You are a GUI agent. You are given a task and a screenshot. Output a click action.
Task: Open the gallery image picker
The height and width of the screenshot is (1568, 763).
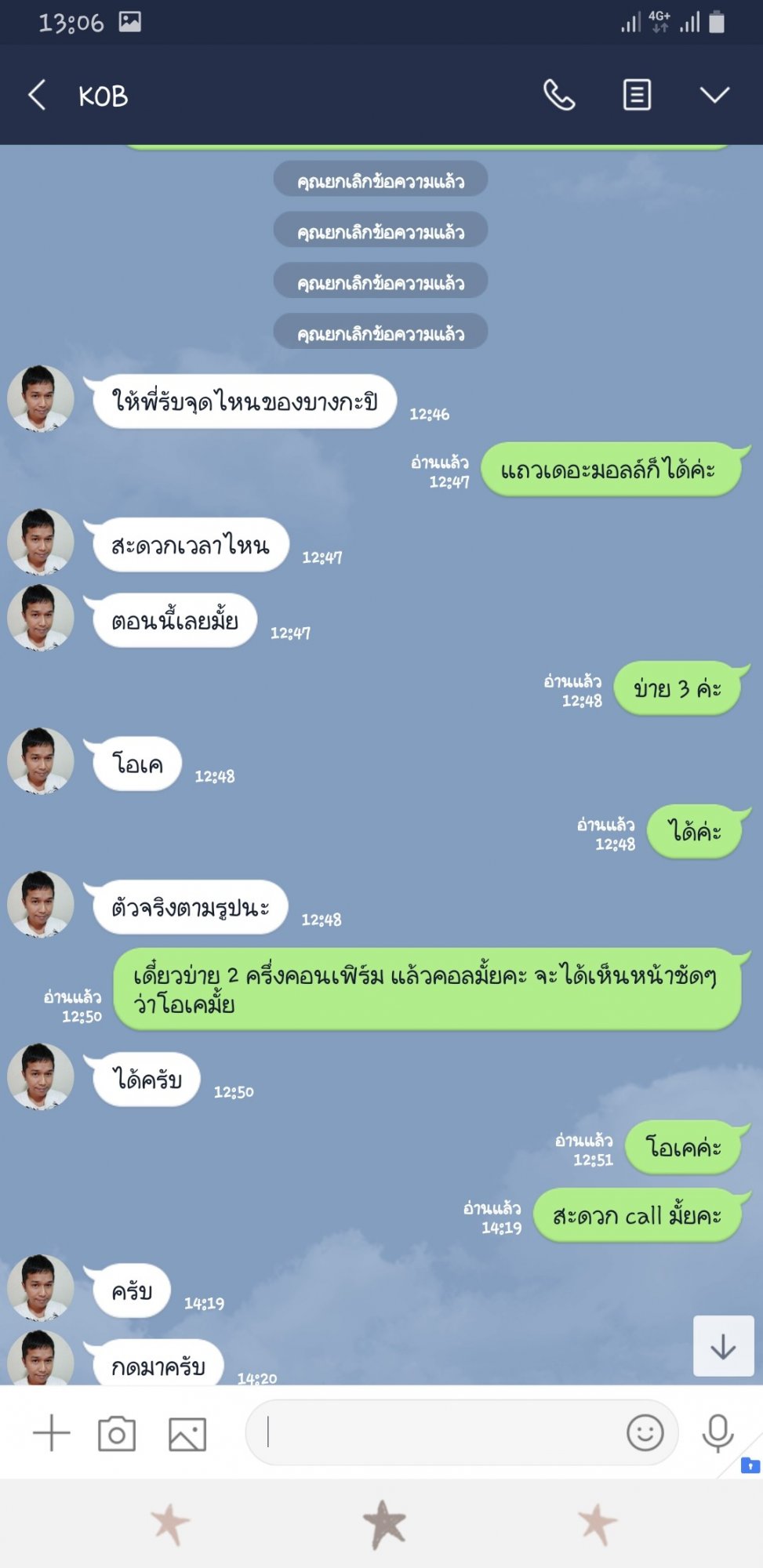tap(187, 1435)
